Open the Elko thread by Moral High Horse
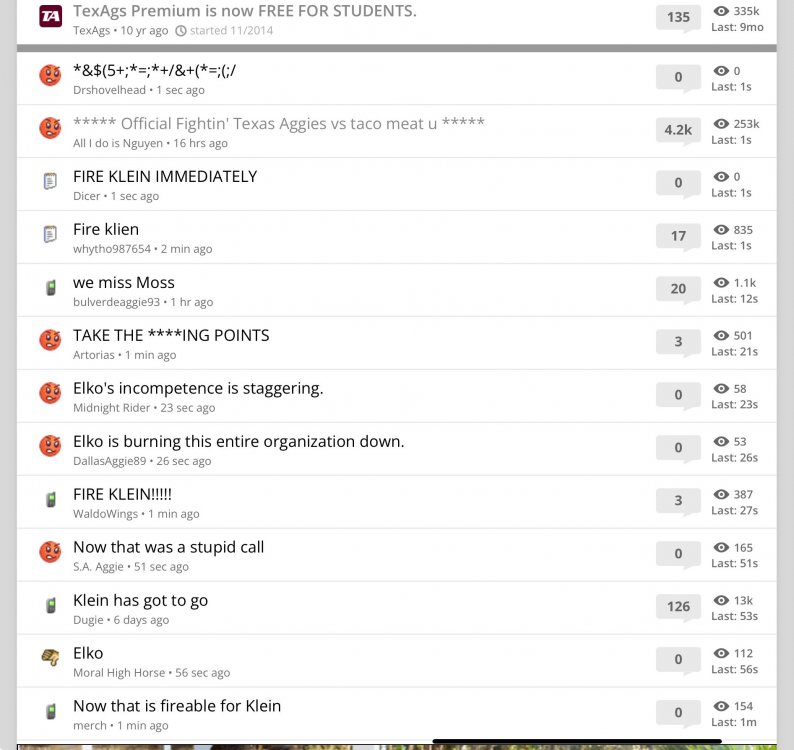Screen dimensions: 794x750 [88, 654]
